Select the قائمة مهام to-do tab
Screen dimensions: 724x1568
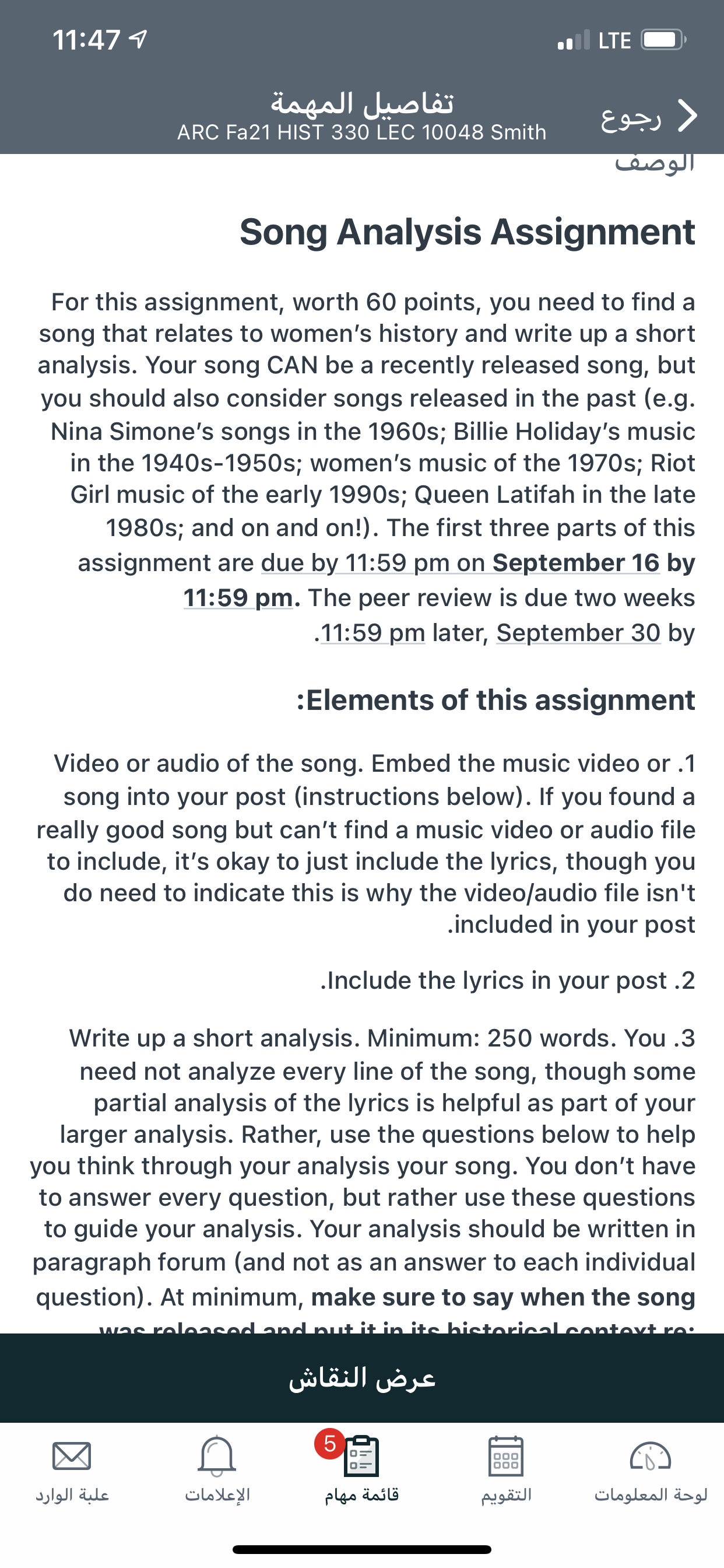(362, 1469)
